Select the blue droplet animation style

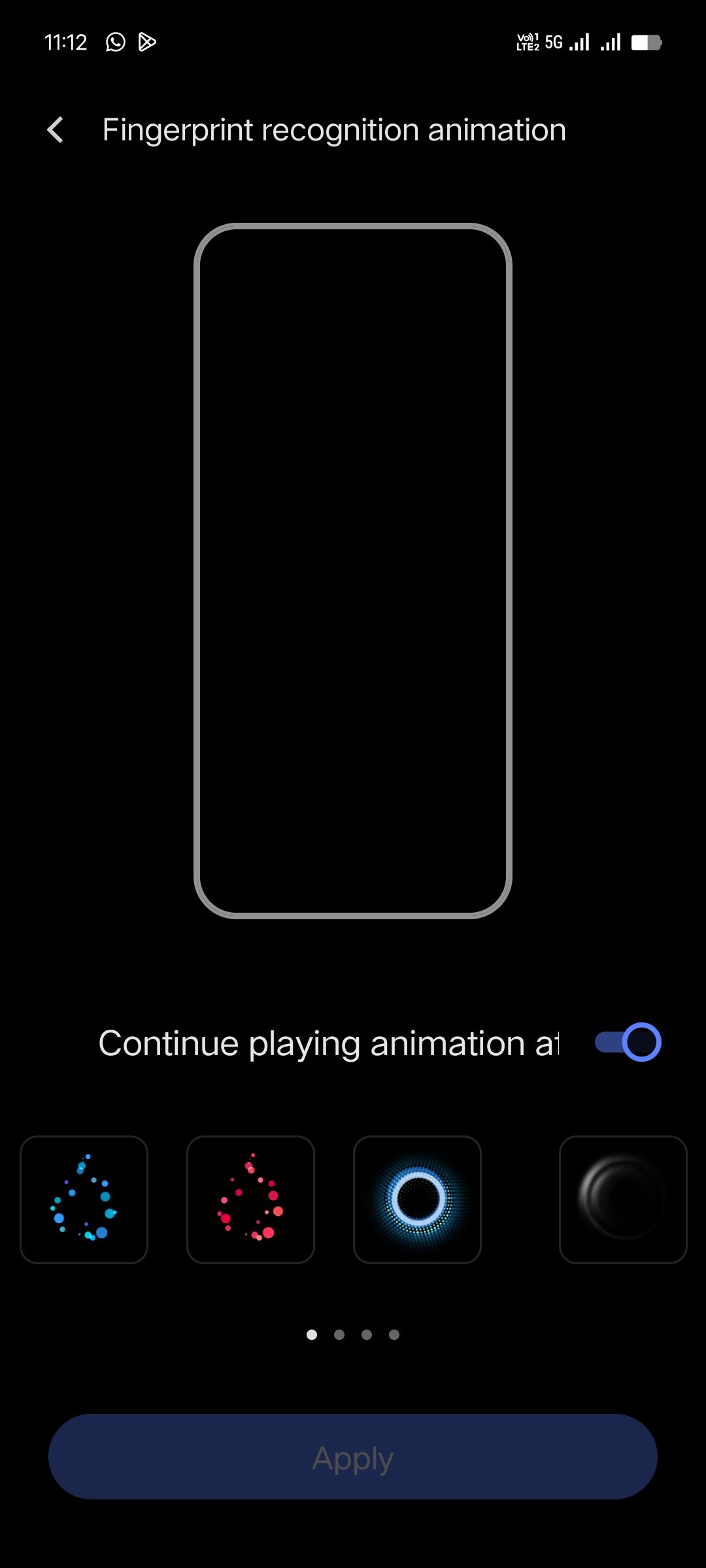(x=84, y=1200)
